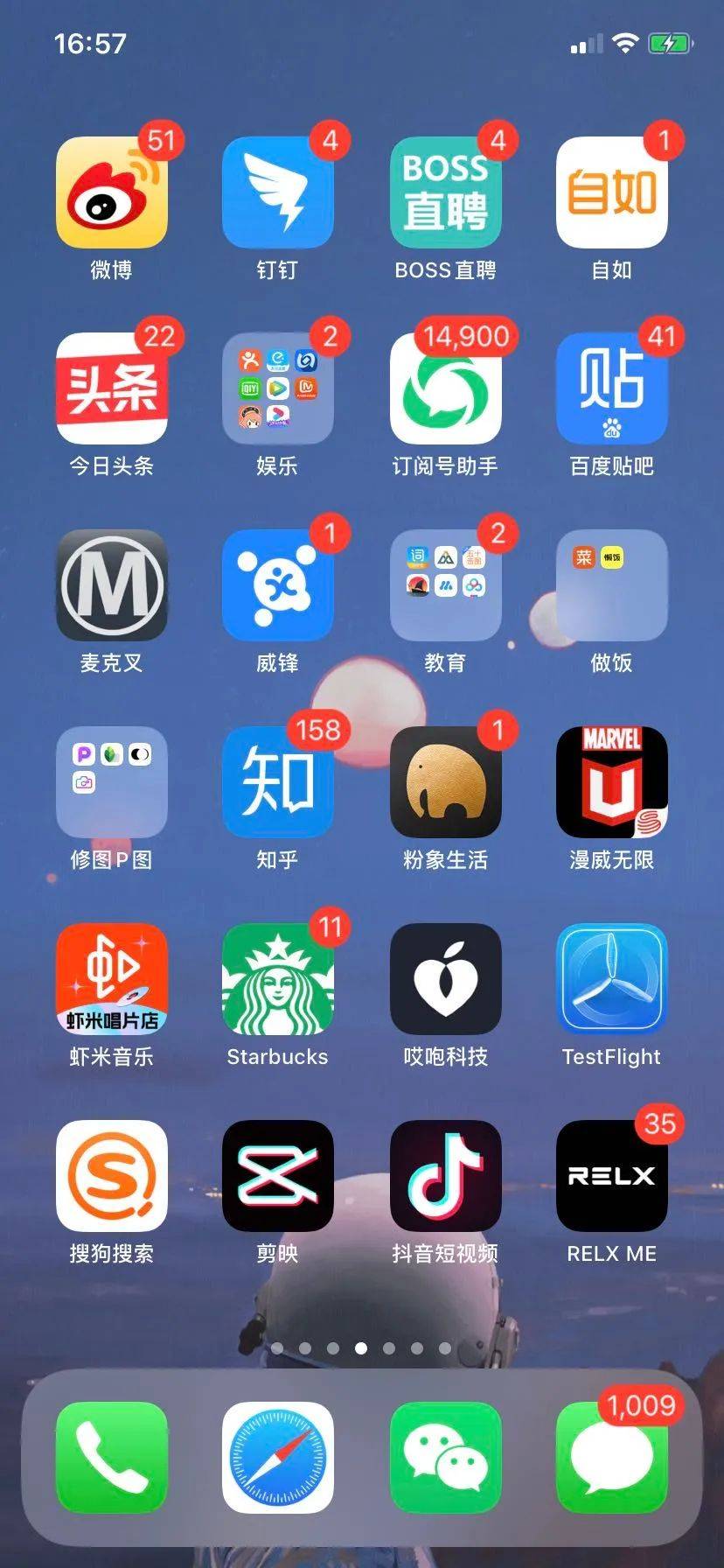Image resolution: width=724 pixels, height=1568 pixels.
Task: Launch the Starbucks app
Action: tap(277, 979)
